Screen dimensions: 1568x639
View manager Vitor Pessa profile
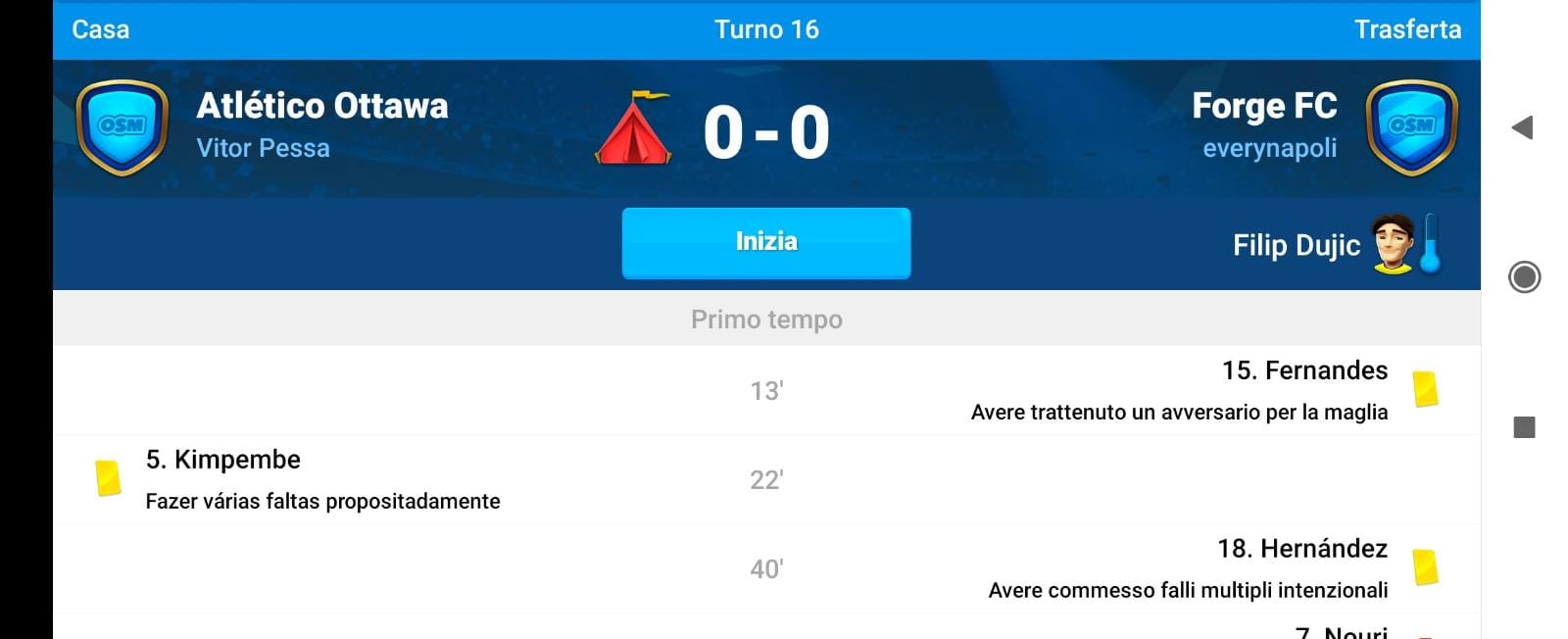[263, 148]
